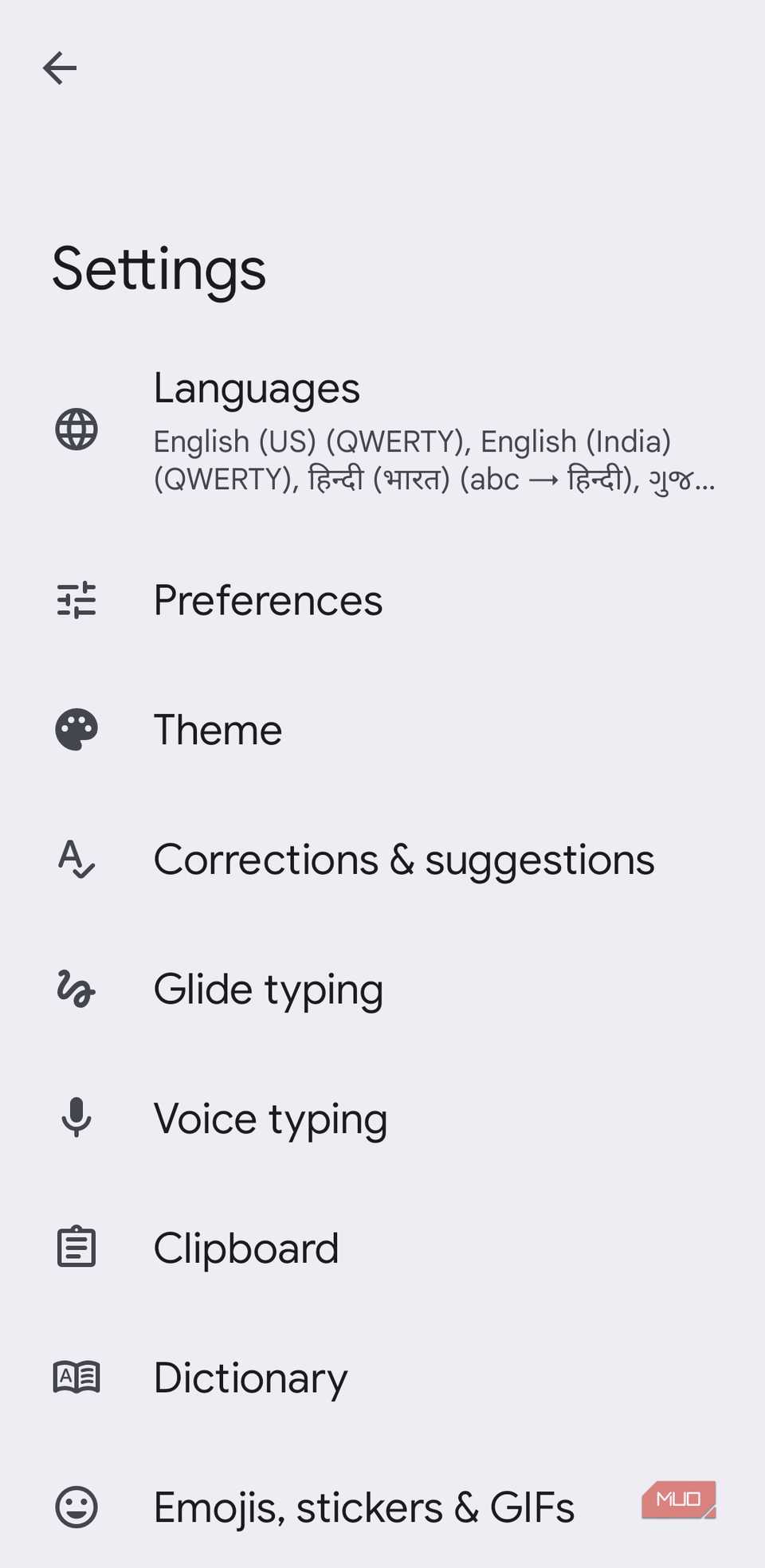Click the globe icon next to Languages

(x=76, y=429)
